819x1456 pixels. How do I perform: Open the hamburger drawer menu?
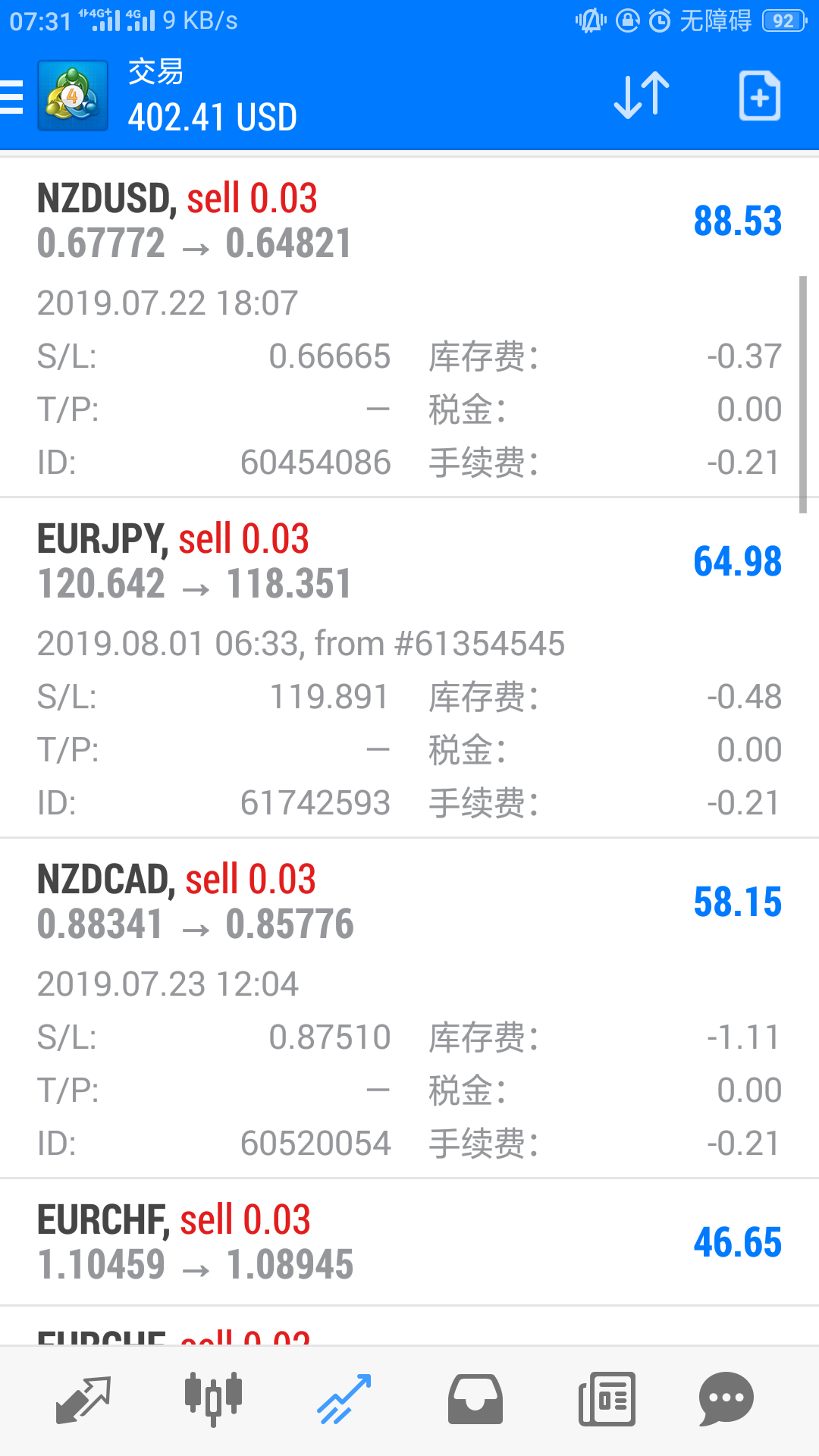click(x=11, y=97)
